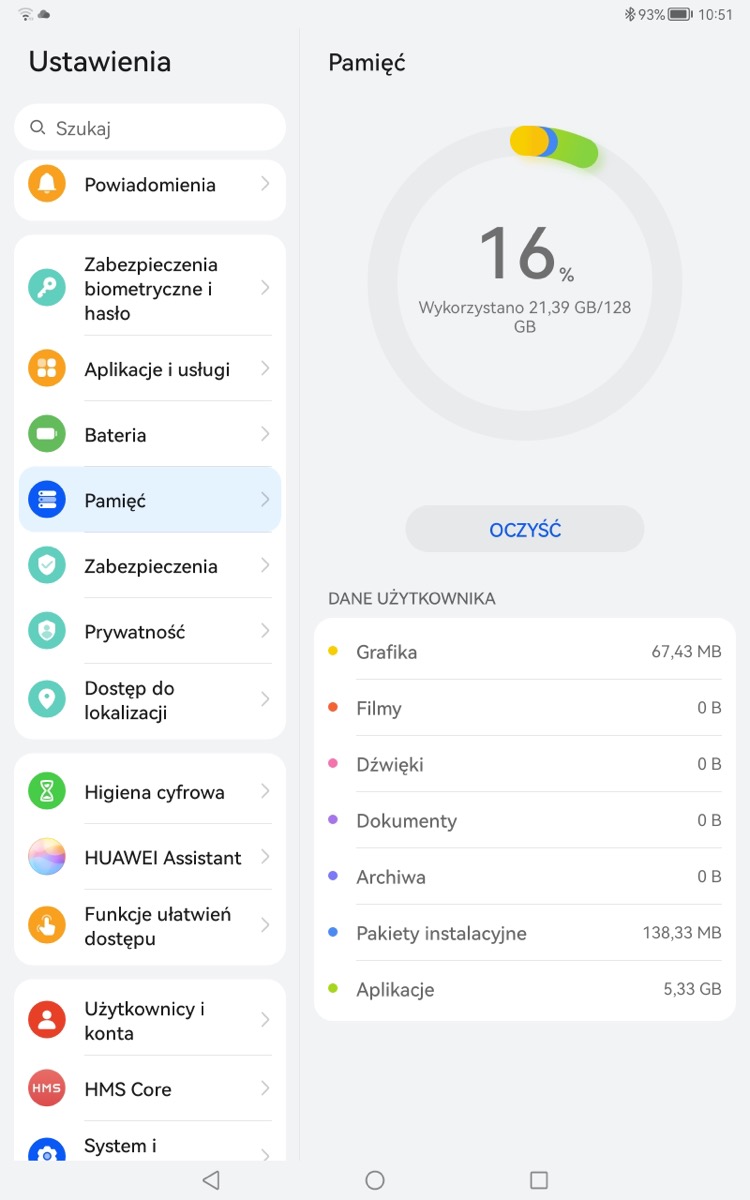Tap the OCZYŚĆ button
Viewport: 750px width, 1200px height.
[525, 529]
